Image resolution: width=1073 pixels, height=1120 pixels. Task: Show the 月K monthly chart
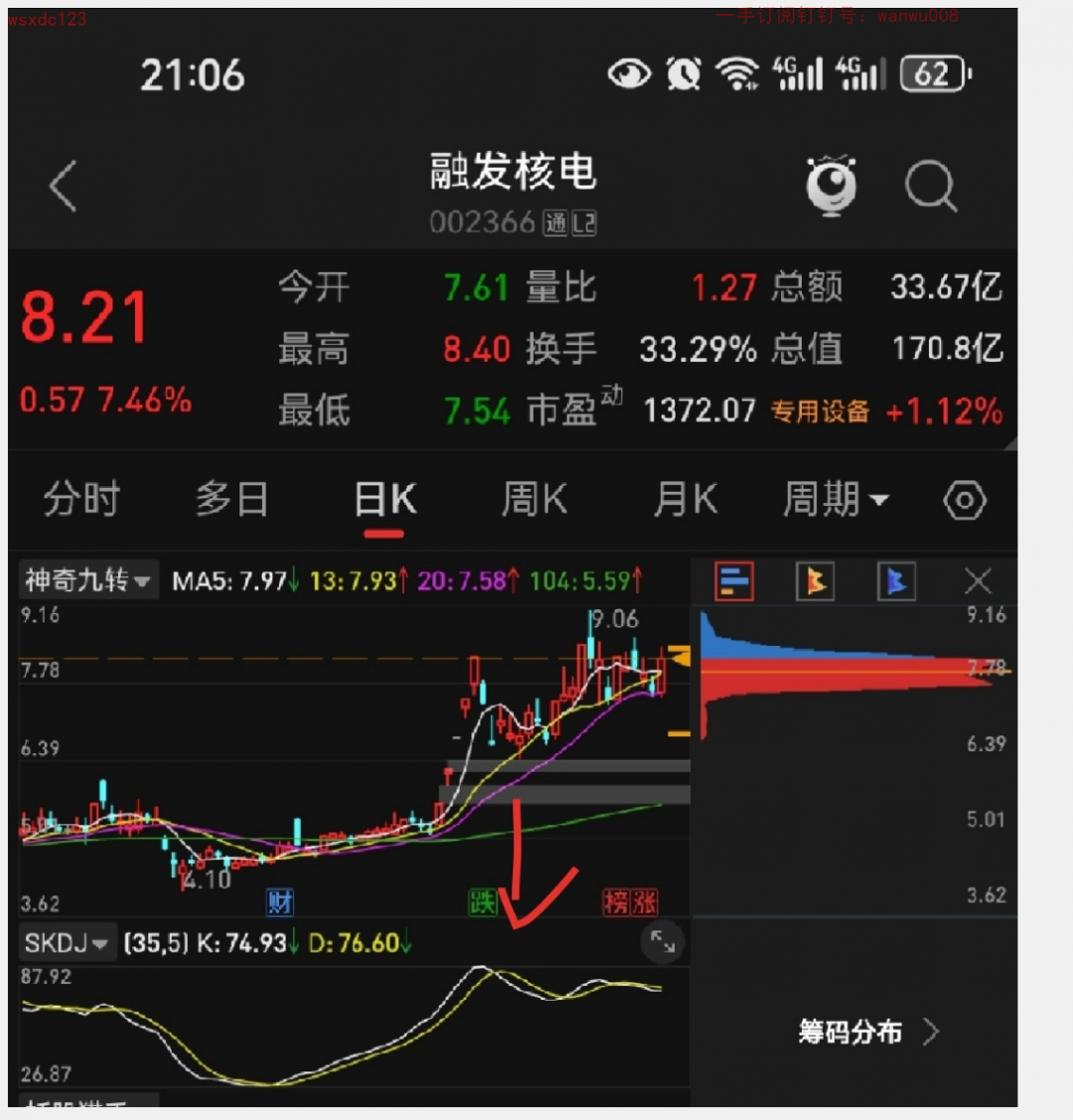click(685, 499)
